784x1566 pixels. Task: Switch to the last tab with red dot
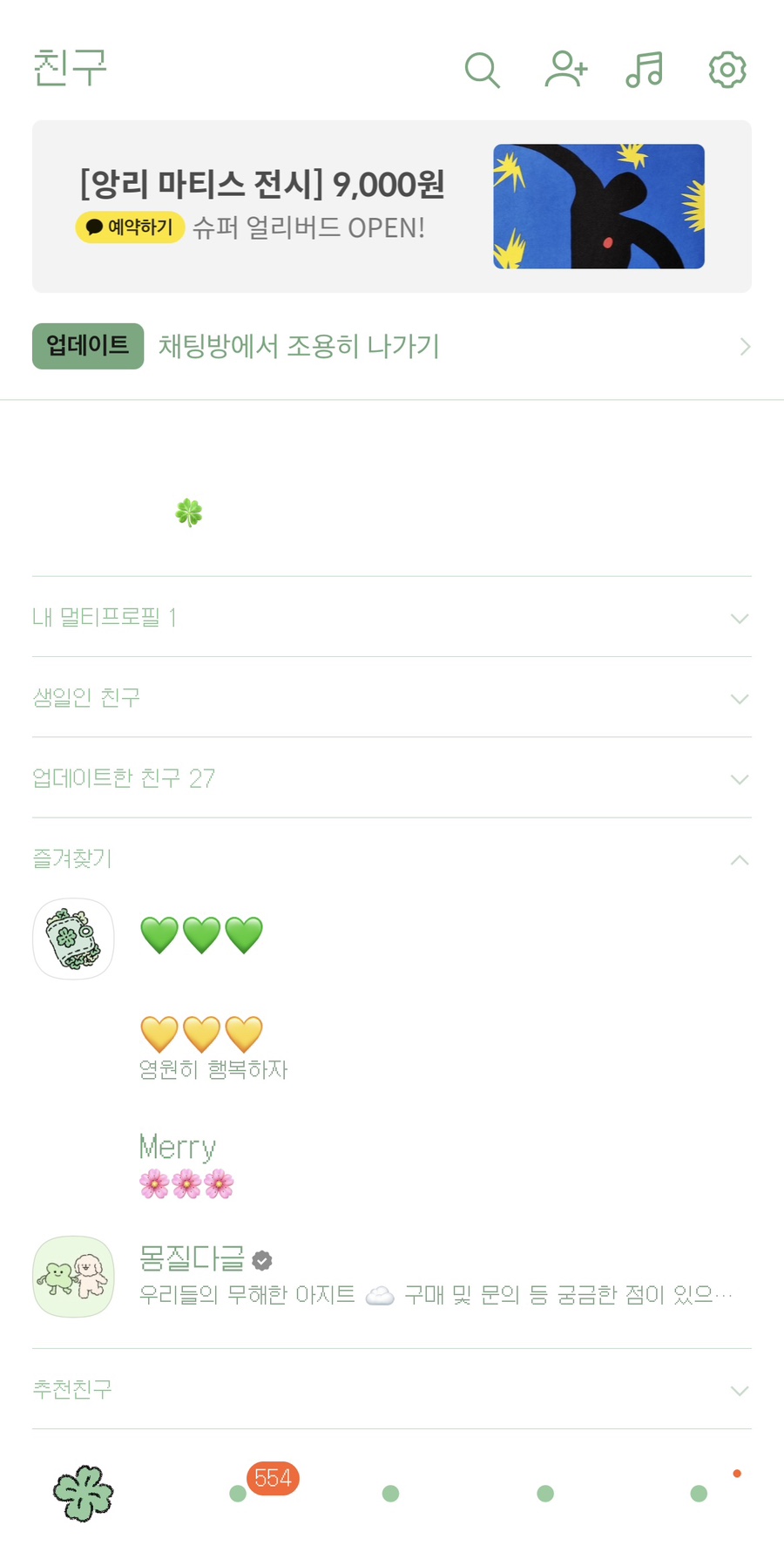coord(700,1493)
